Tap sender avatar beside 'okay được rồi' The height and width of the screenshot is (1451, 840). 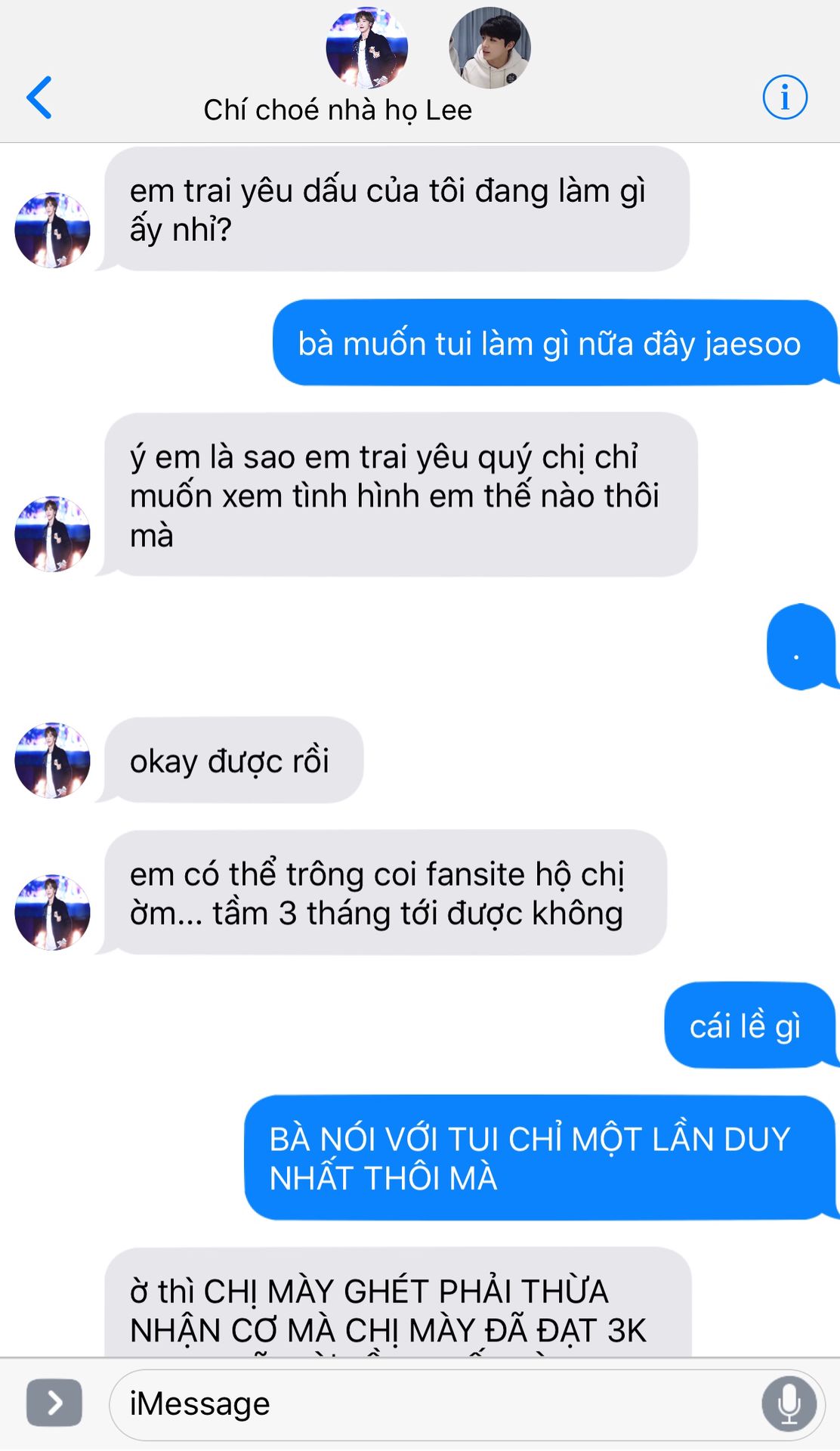tap(52, 760)
